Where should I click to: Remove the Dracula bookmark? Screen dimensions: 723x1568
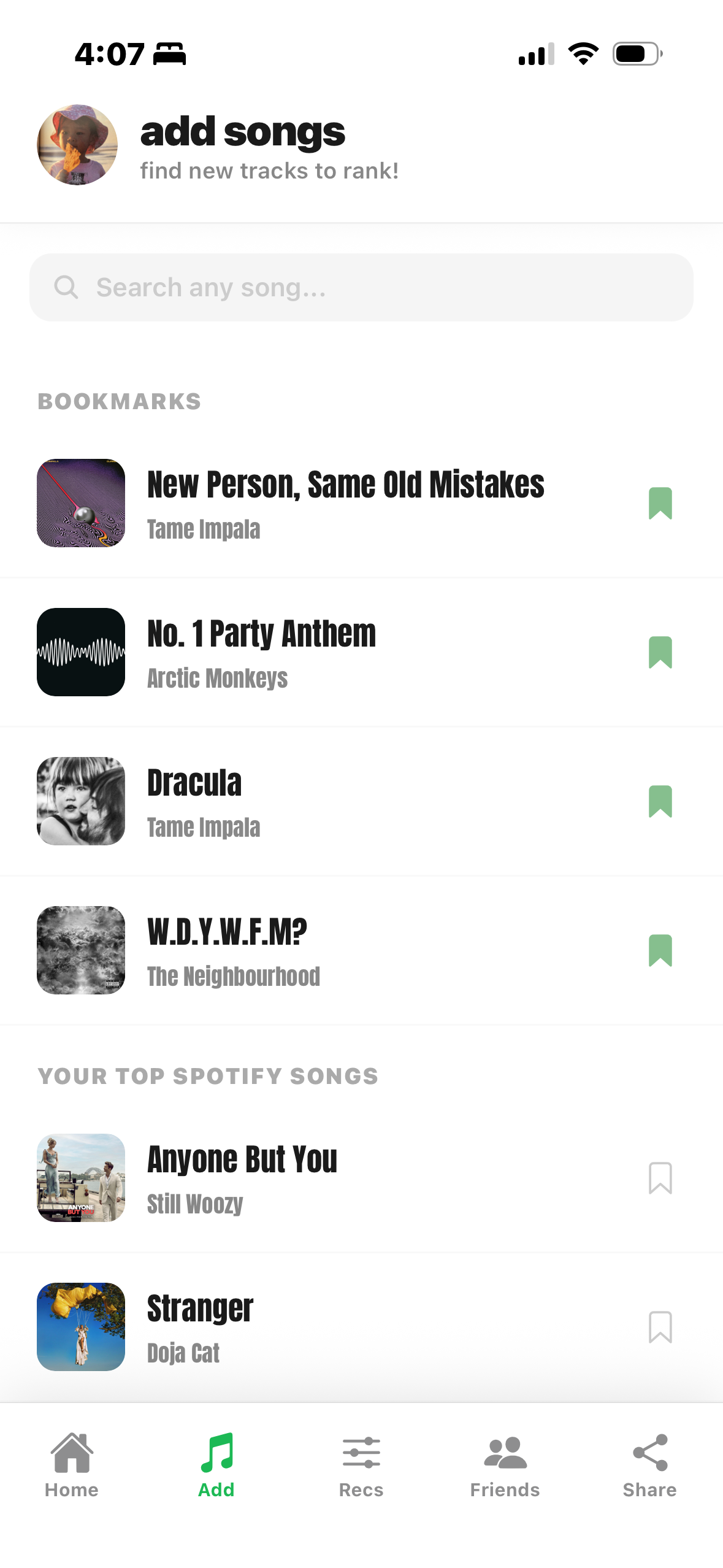click(x=660, y=801)
